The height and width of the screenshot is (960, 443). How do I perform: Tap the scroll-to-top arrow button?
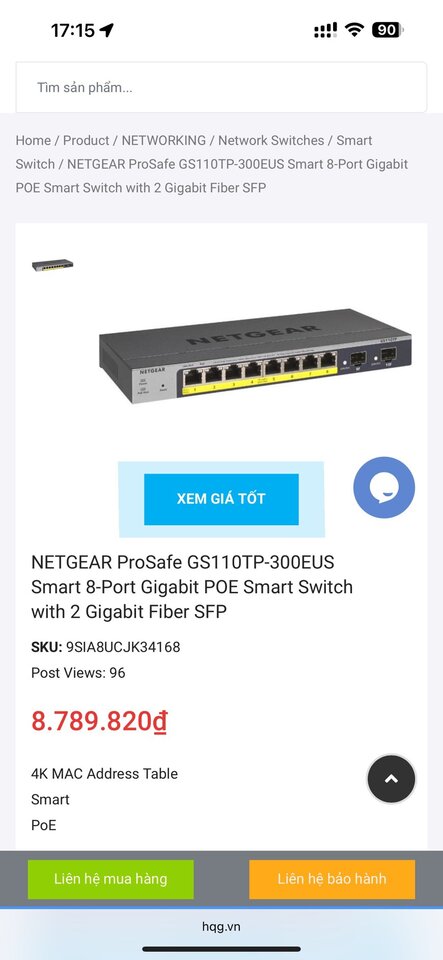click(x=391, y=779)
